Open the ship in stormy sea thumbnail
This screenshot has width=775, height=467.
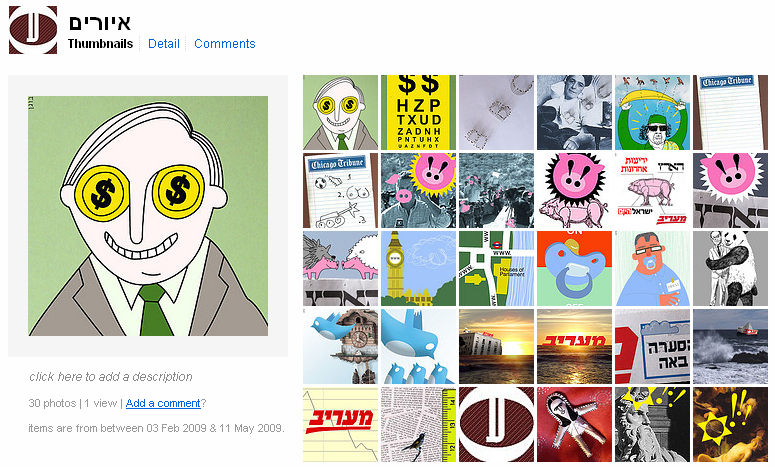730,346
